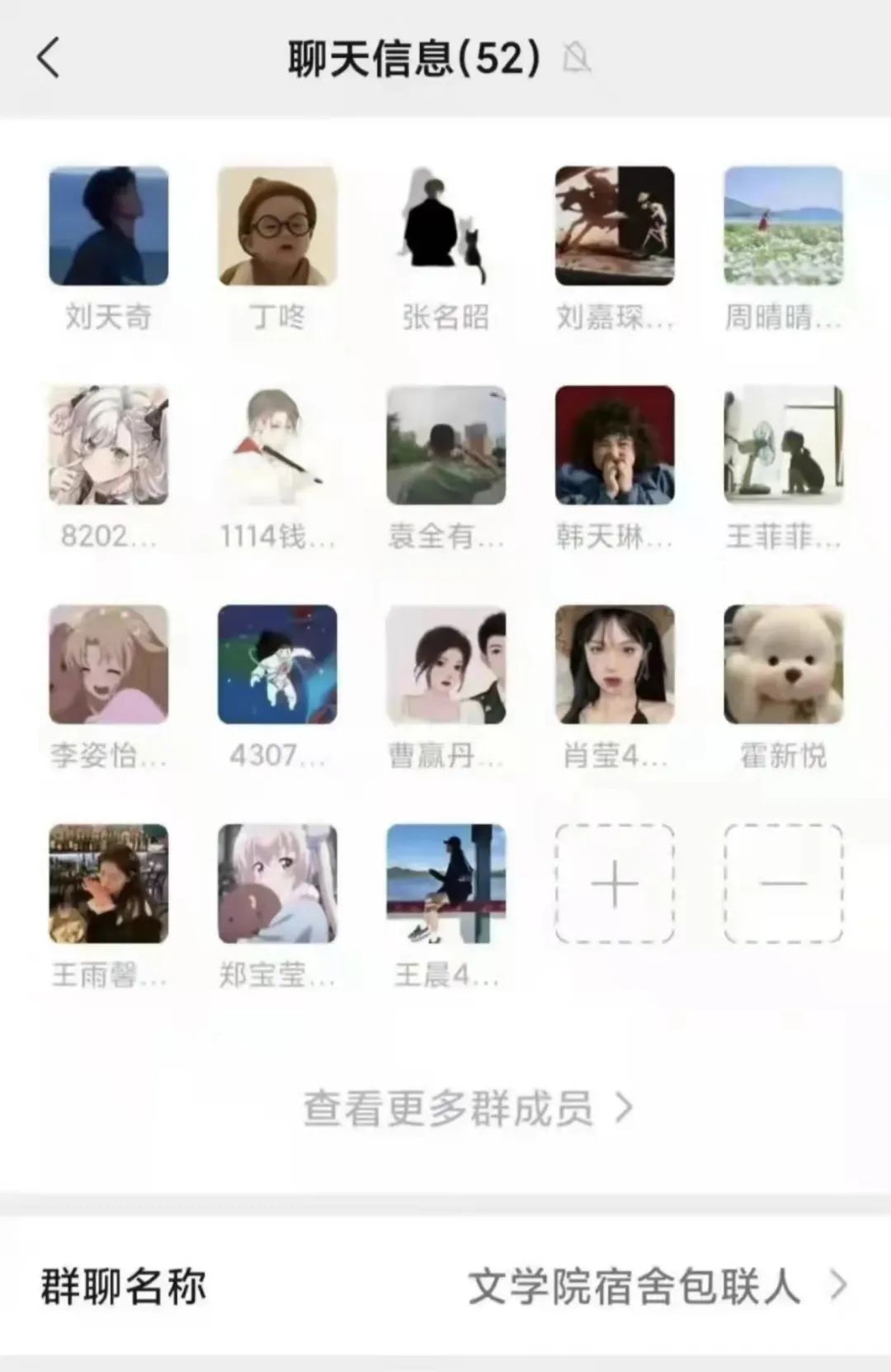Image resolution: width=891 pixels, height=1372 pixels.
Task: Open 1114钱's member profile
Action: pyautogui.click(x=277, y=446)
